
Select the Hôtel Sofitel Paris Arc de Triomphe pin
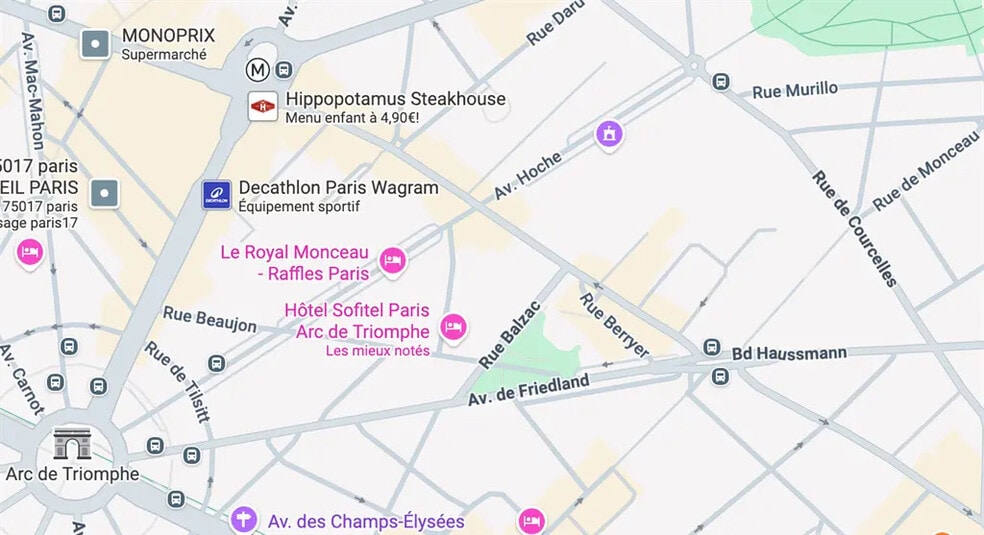(454, 326)
